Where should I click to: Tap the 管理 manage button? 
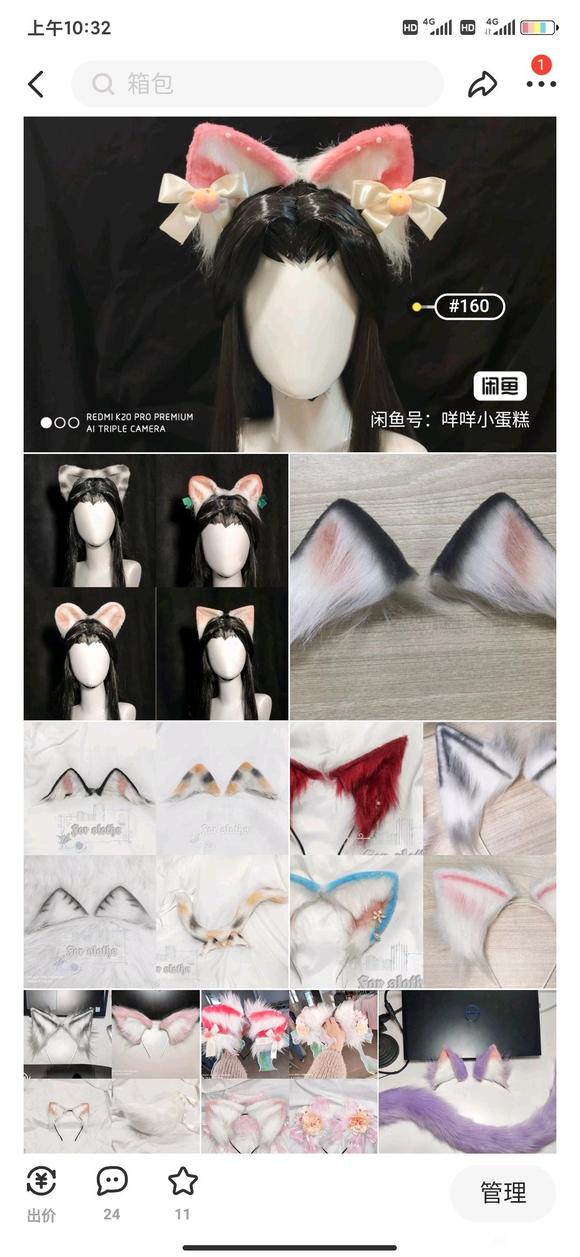click(503, 1193)
